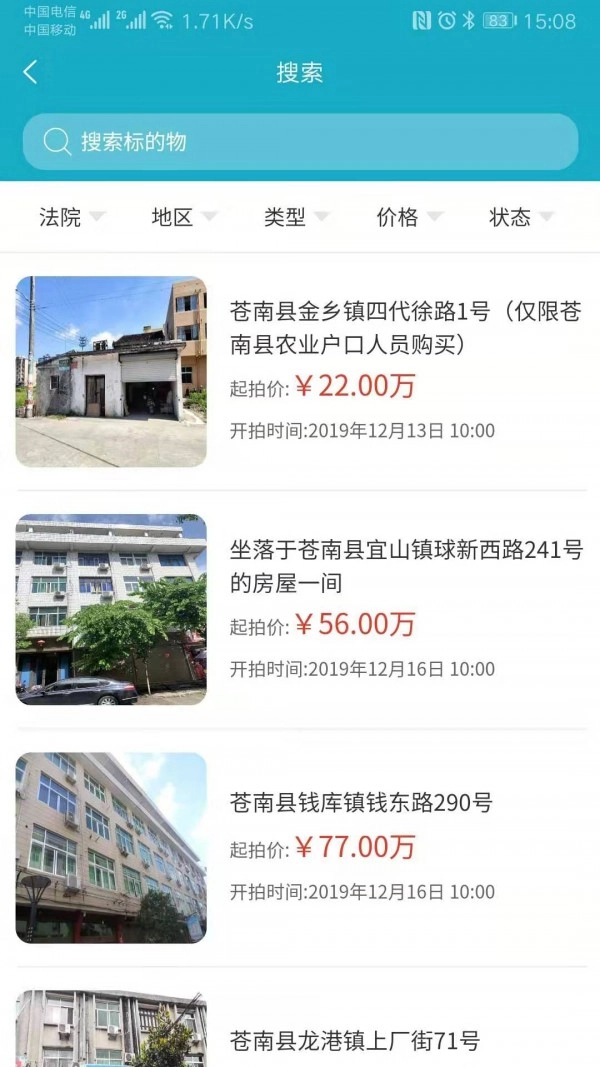Tap the 搜索标的物 search field
This screenshot has height=1067, width=600.
300,142
